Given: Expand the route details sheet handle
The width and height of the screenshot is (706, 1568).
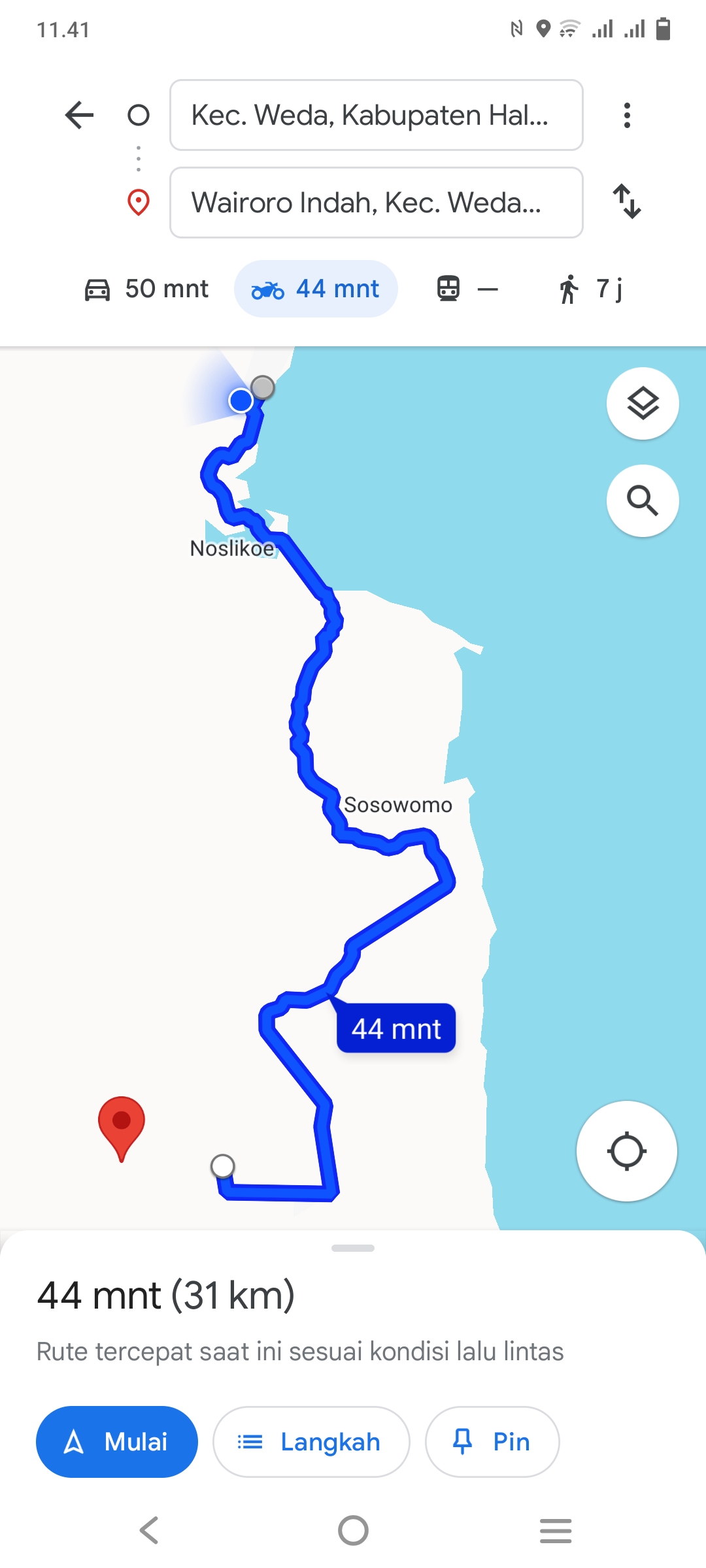Looking at the screenshot, I should coord(353,1248).
